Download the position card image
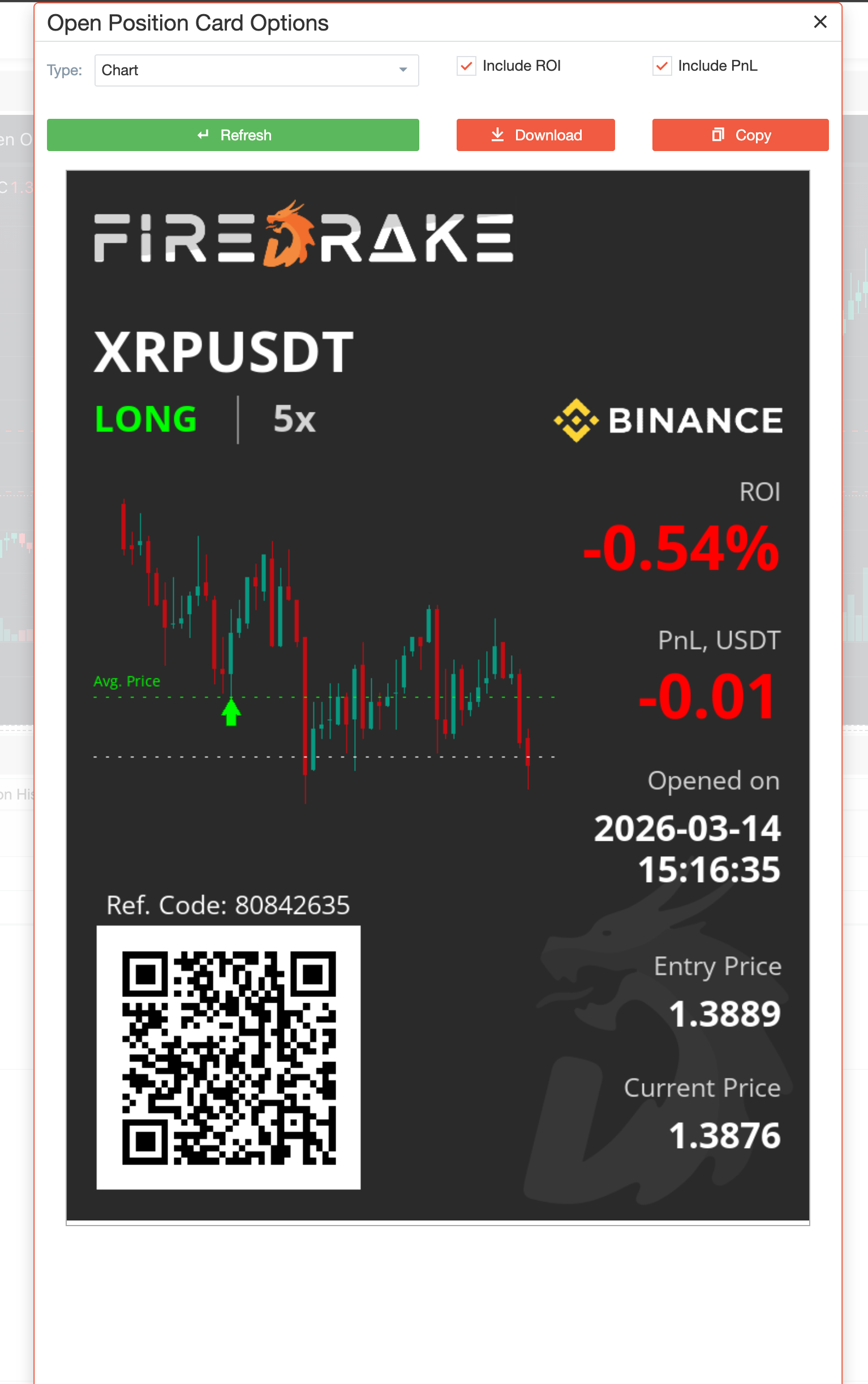868x1384 pixels. [x=535, y=135]
